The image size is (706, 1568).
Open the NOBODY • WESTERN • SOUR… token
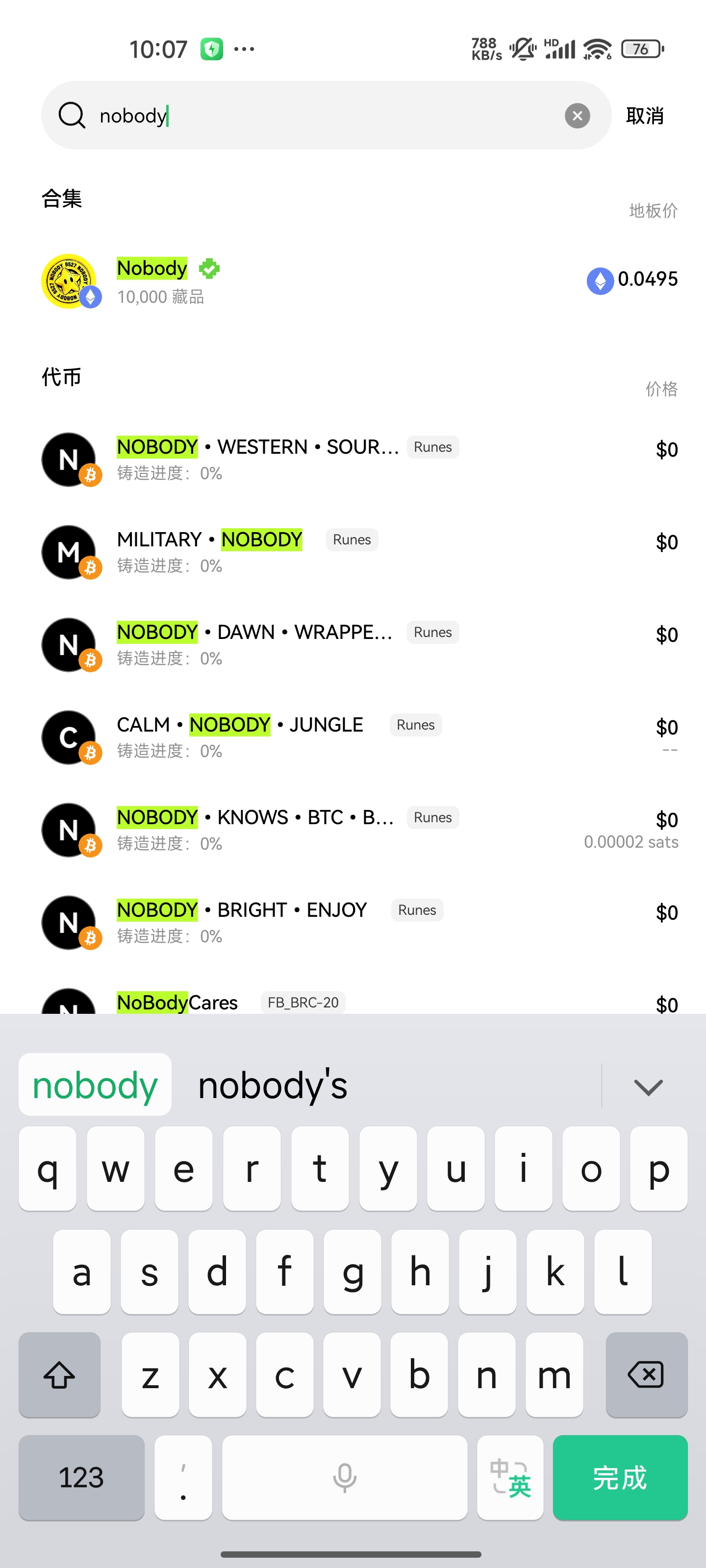pyautogui.click(x=353, y=460)
